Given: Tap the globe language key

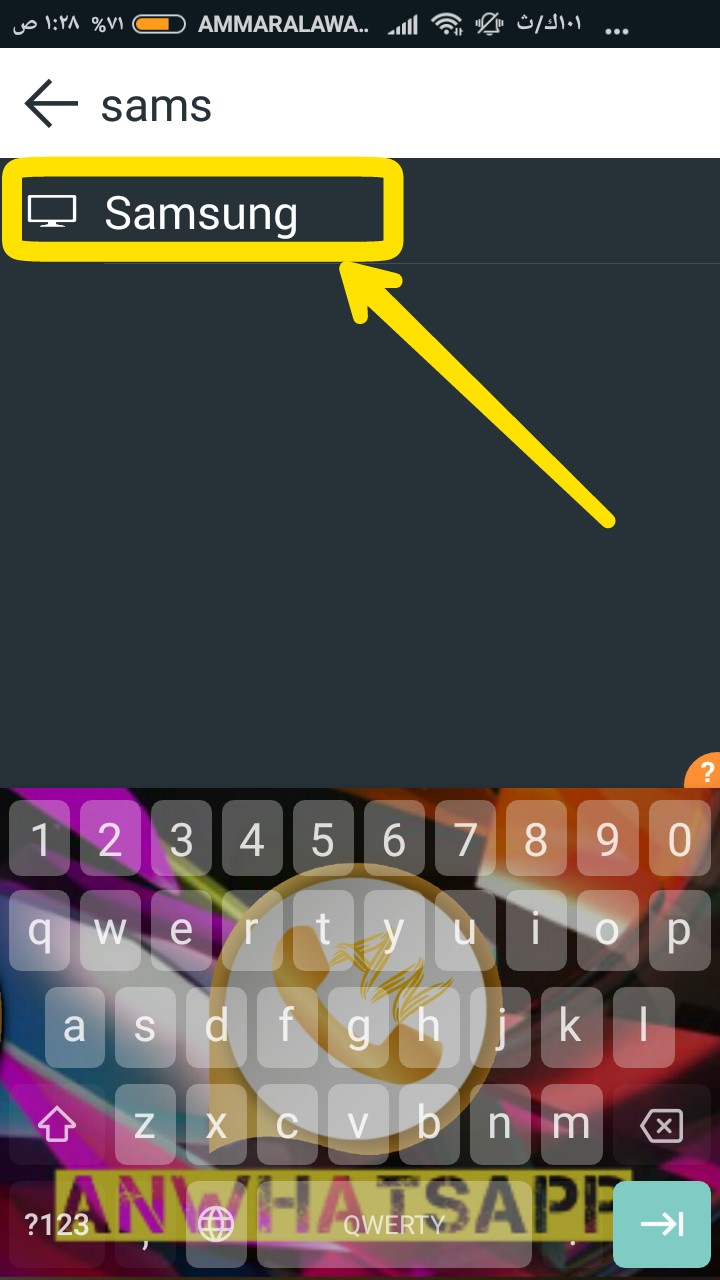Looking at the screenshot, I should tap(216, 1224).
